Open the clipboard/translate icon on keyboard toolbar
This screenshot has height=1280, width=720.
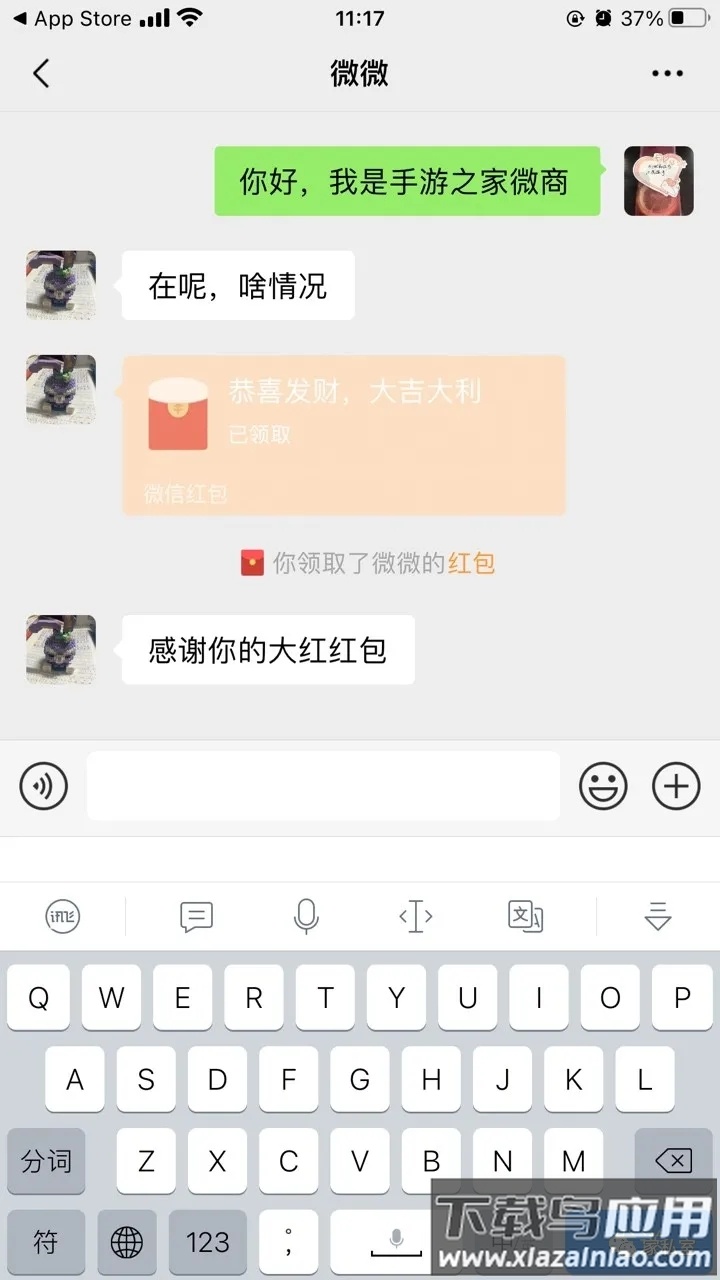pos(528,916)
